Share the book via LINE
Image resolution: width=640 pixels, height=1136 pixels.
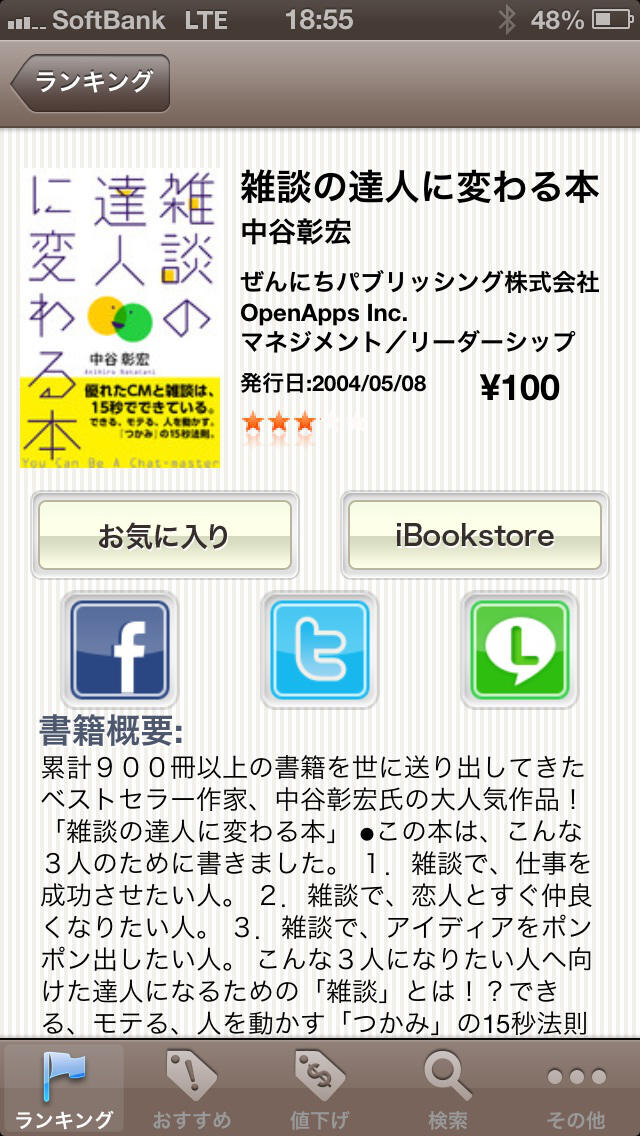coord(519,648)
